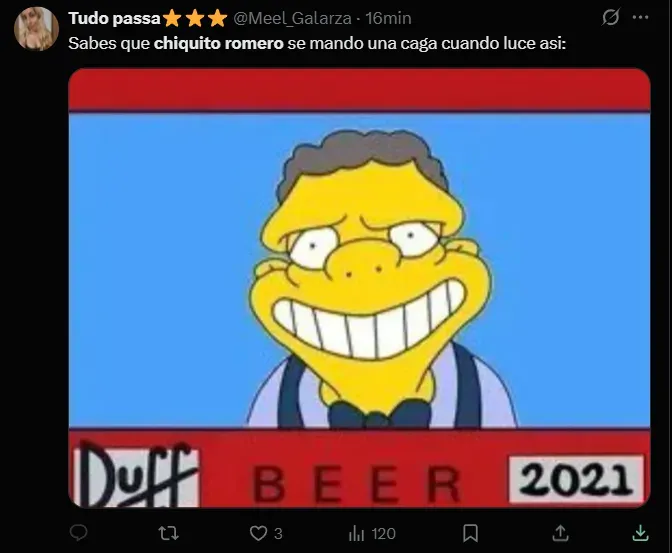Retweet this post
The height and width of the screenshot is (553, 672).
click(x=168, y=532)
